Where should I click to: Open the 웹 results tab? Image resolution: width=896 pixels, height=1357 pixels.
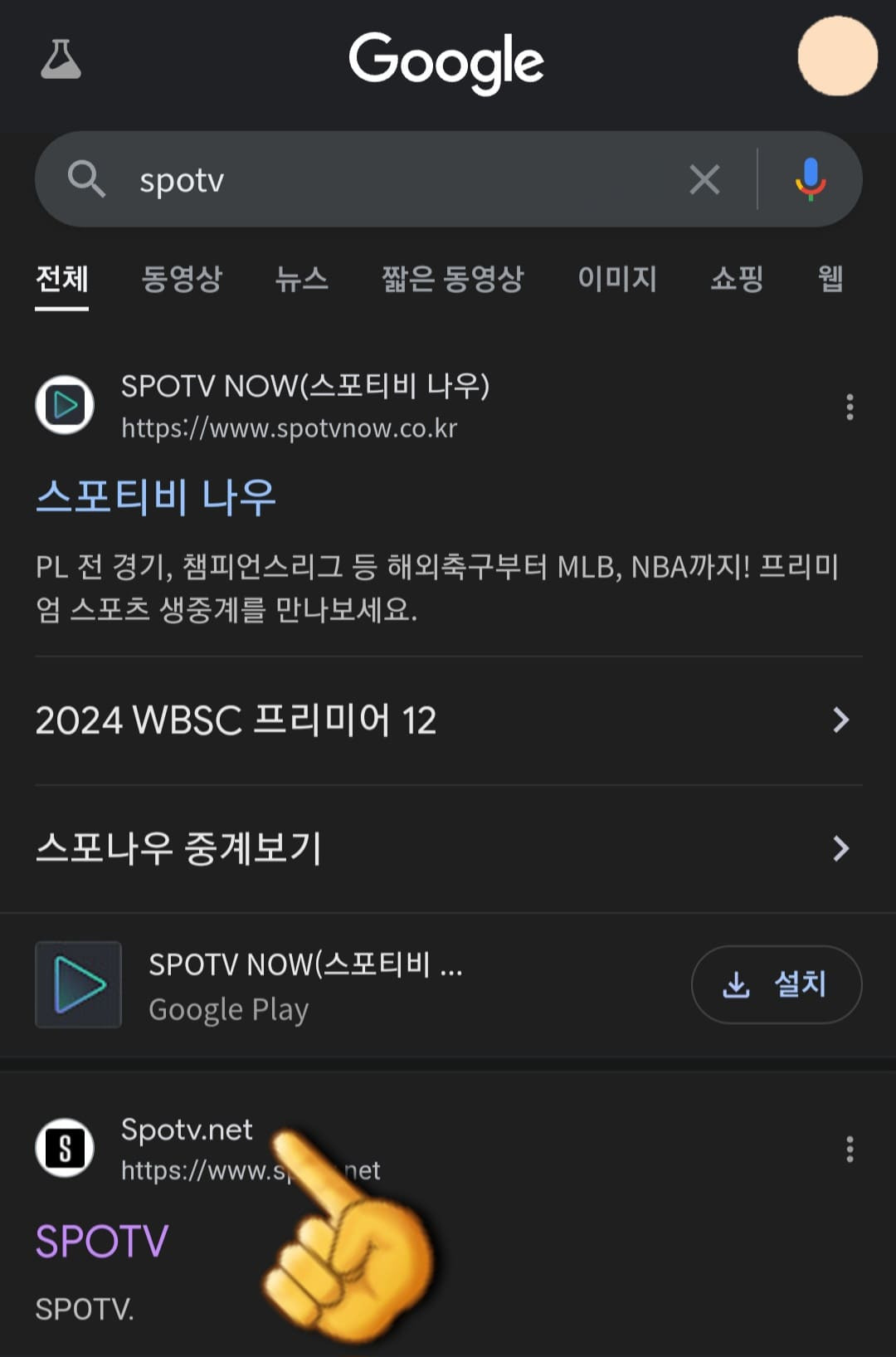click(830, 281)
